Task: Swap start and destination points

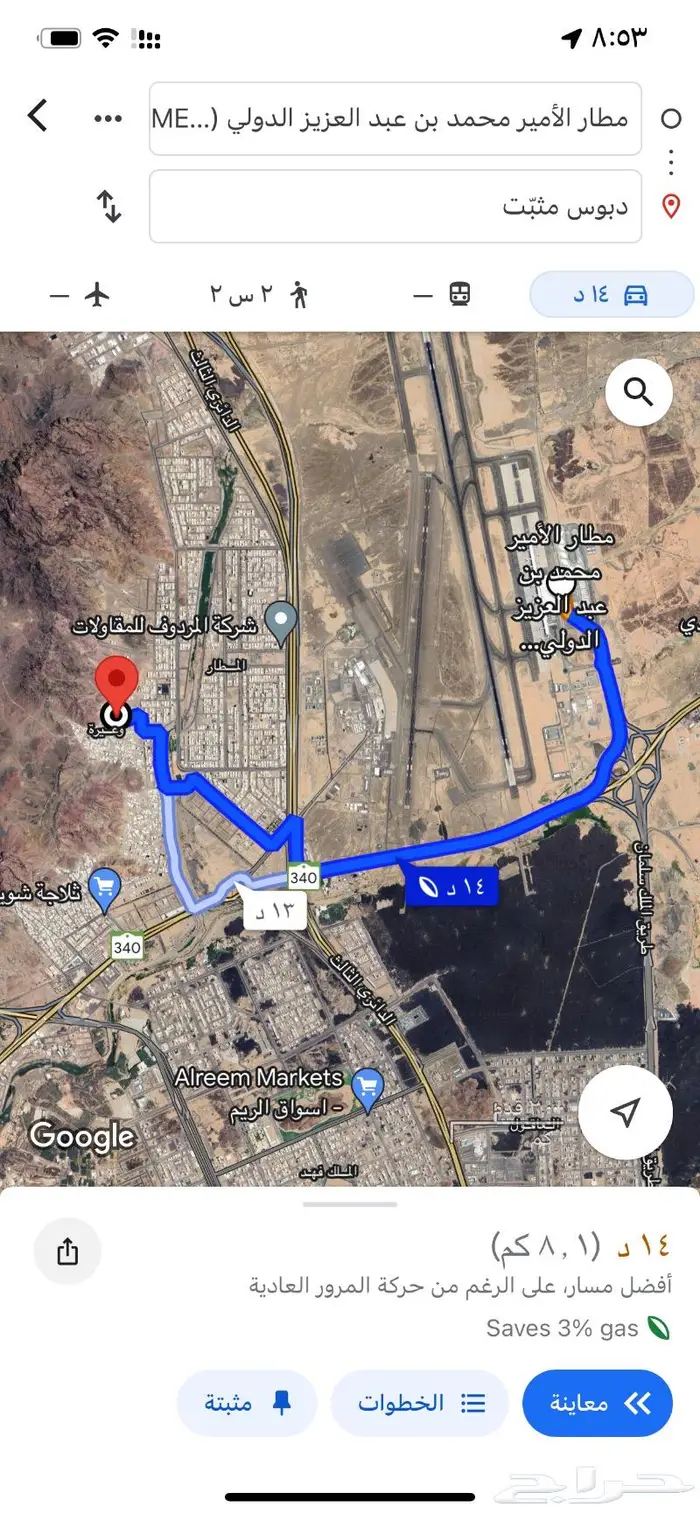Action: coord(108,207)
